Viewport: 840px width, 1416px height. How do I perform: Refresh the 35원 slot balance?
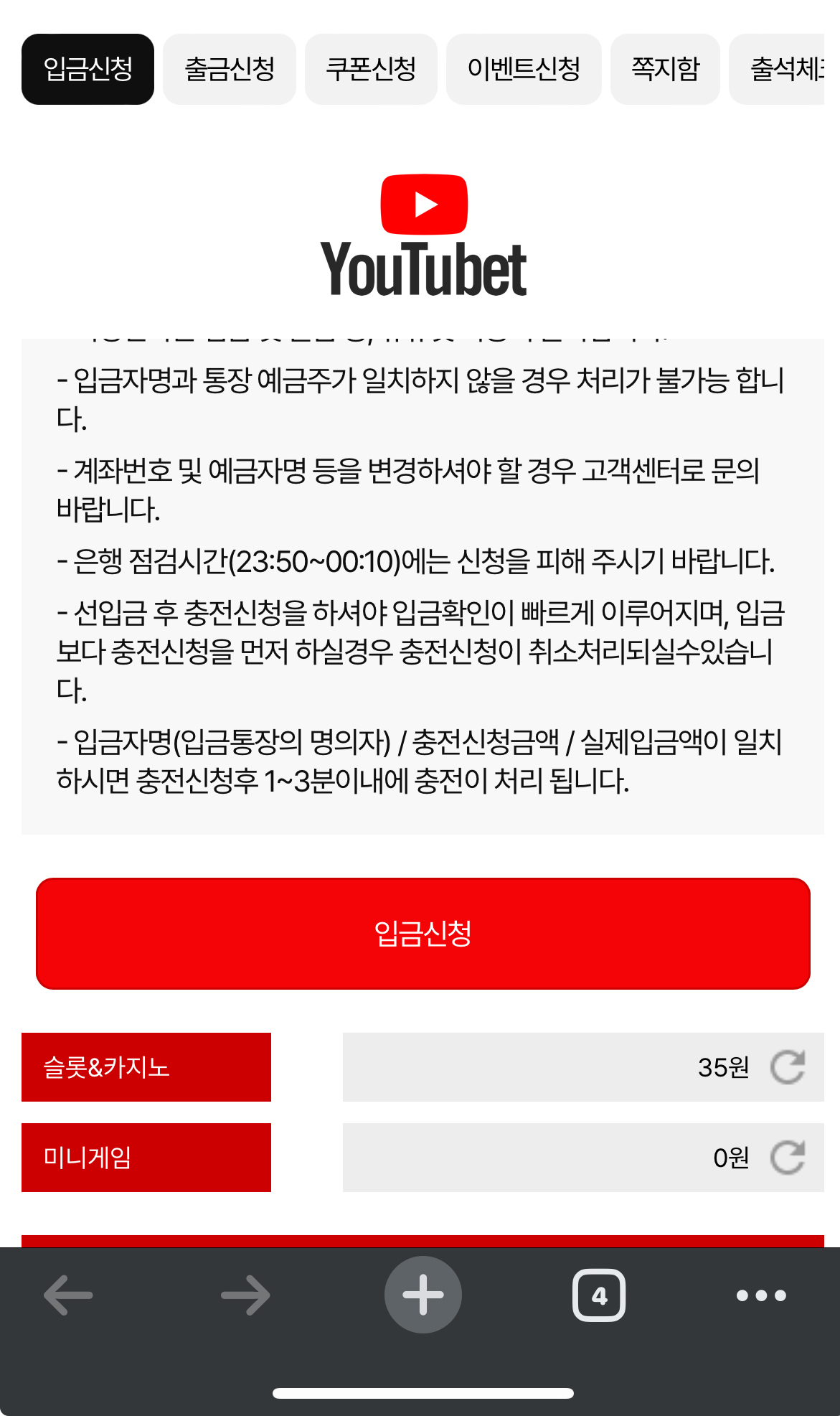(788, 1067)
